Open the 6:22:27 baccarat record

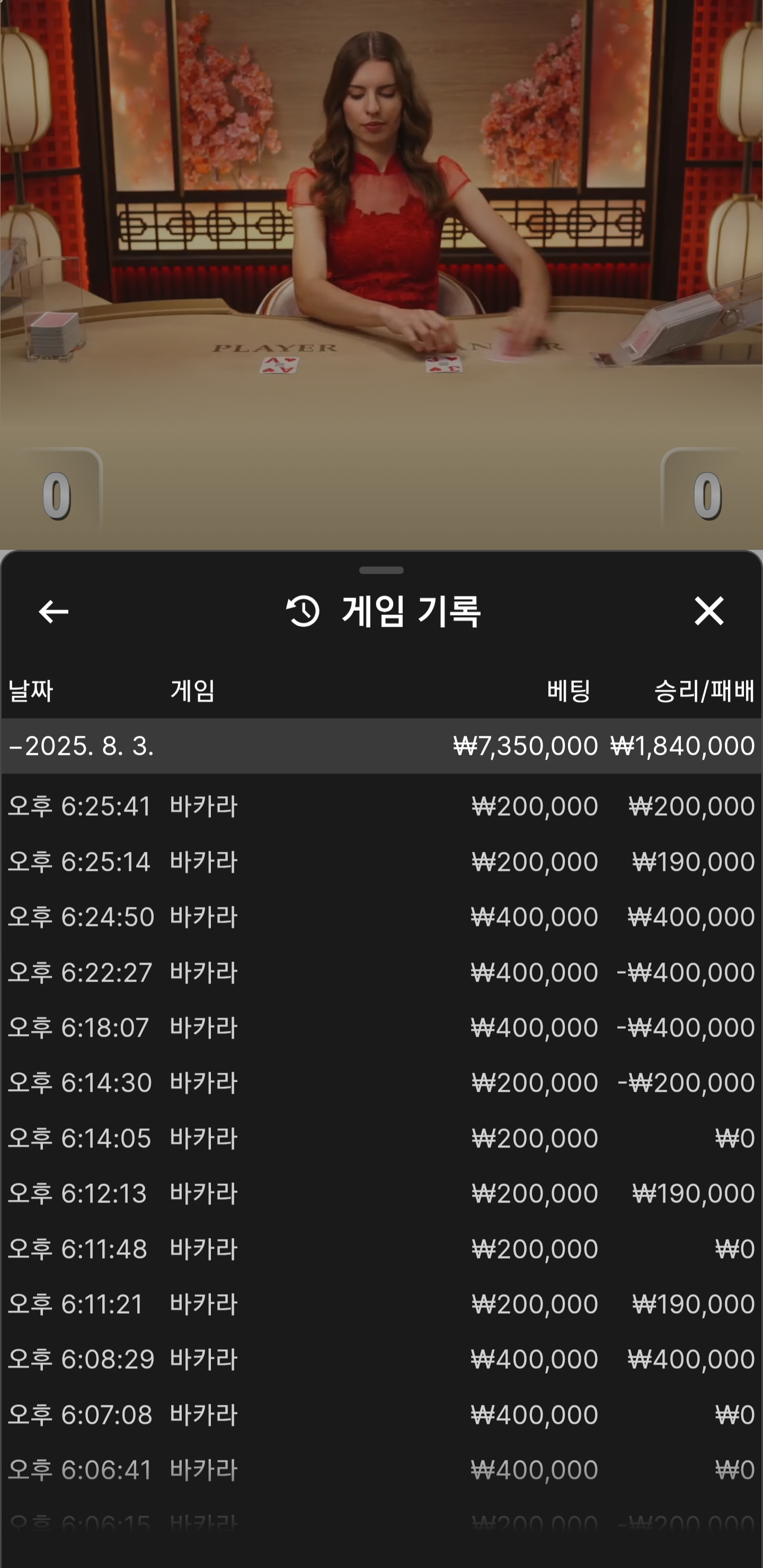click(x=381, y=972)
